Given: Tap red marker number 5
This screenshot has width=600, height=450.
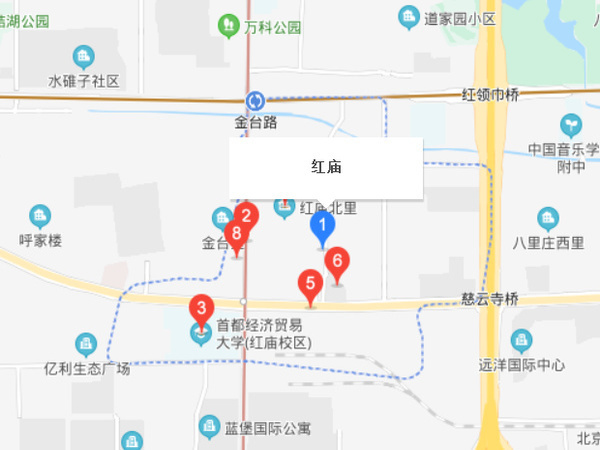Looking at the screenshot, I should (x=311, y=283).
